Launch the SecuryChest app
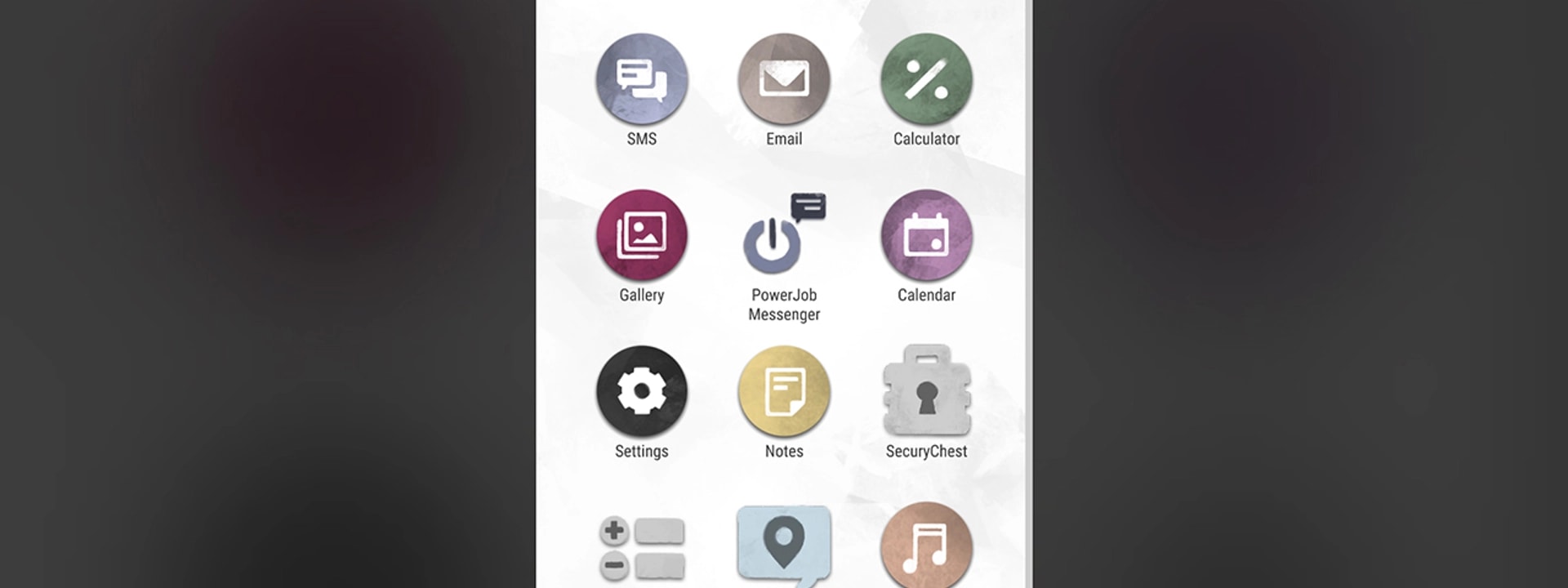1568x588 pixels. (926, 392)
